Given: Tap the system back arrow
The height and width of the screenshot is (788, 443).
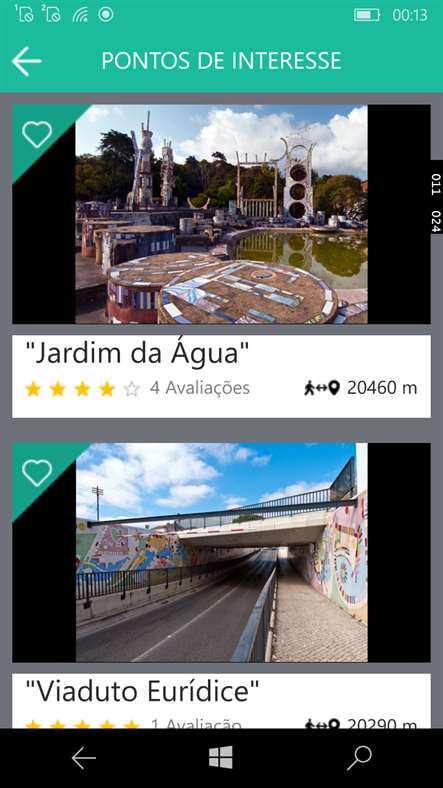Looking at the screenshot, I should point(83,758).
